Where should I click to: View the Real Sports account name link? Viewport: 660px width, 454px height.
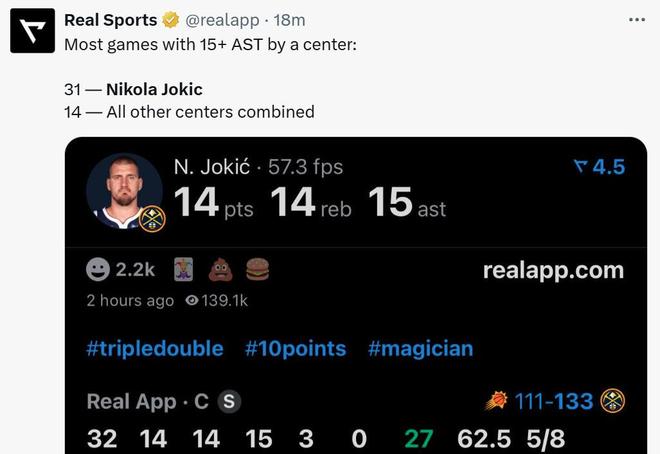(110, 20)
